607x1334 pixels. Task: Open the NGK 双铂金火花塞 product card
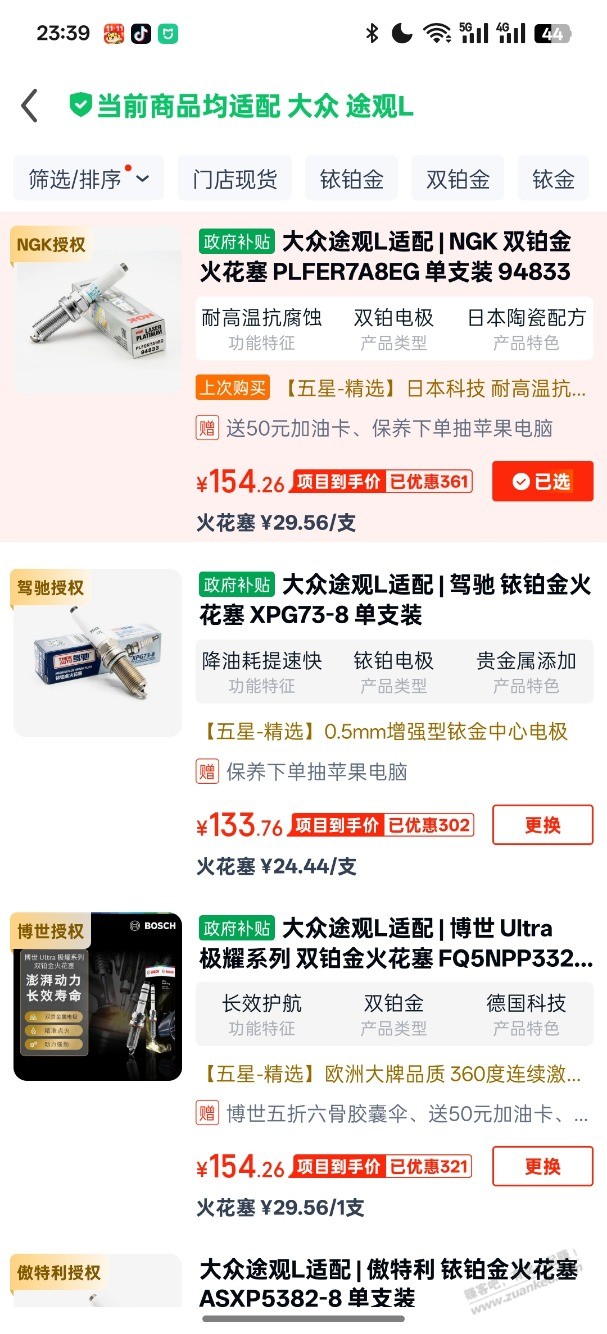(385, 257)
